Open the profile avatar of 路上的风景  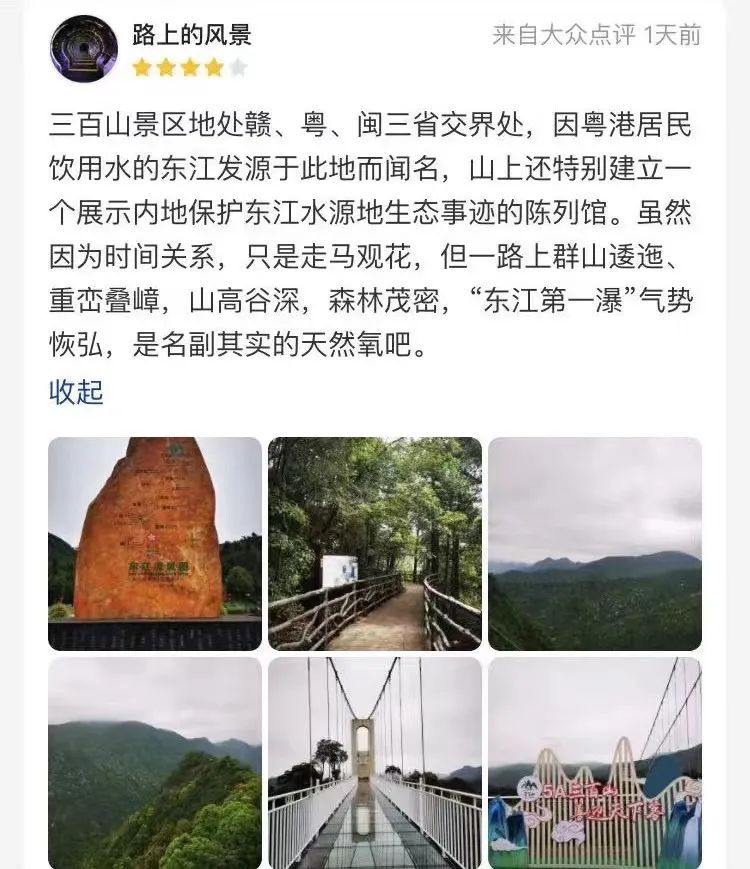point(84,49)
